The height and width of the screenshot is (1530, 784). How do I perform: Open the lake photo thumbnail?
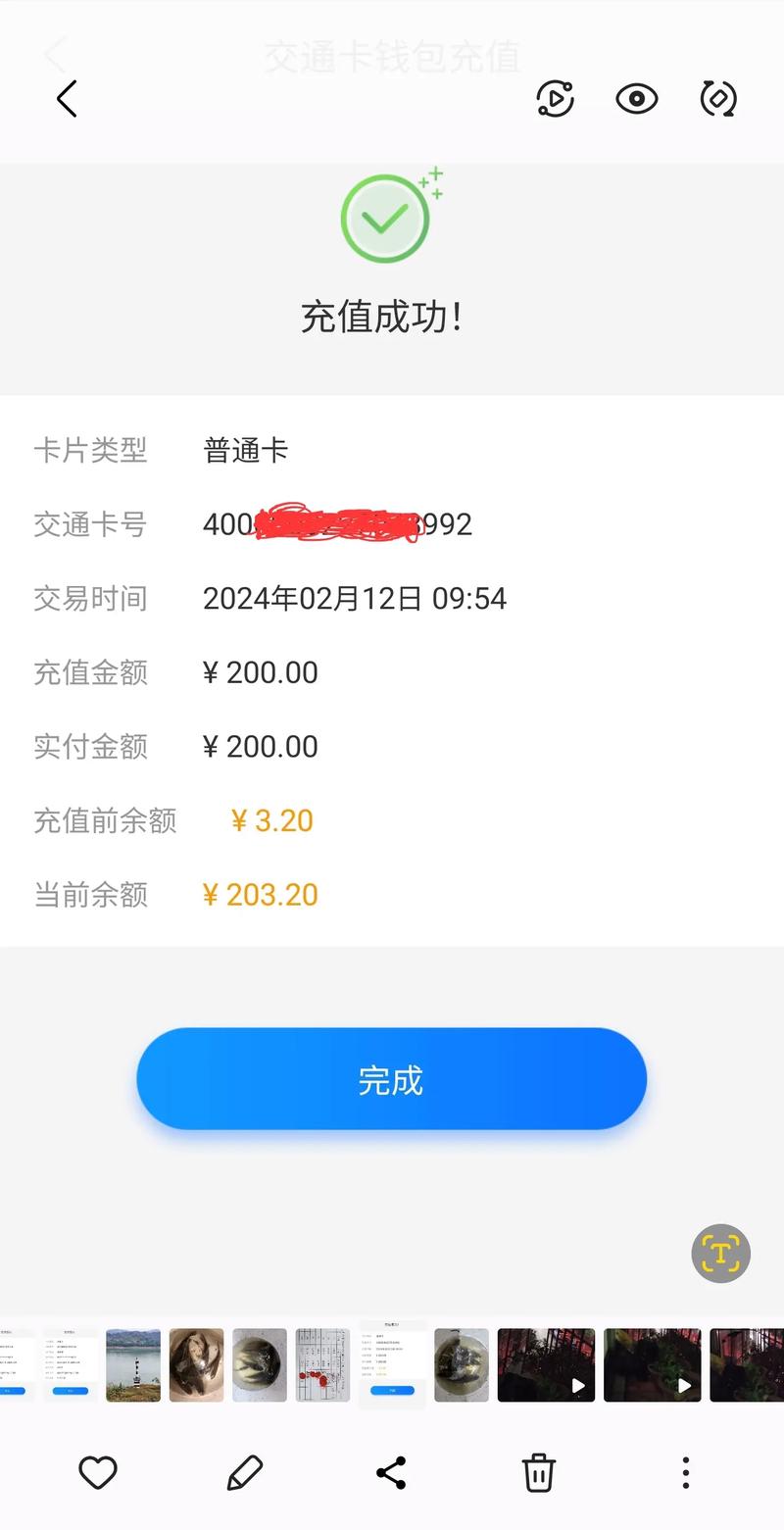133,1364
